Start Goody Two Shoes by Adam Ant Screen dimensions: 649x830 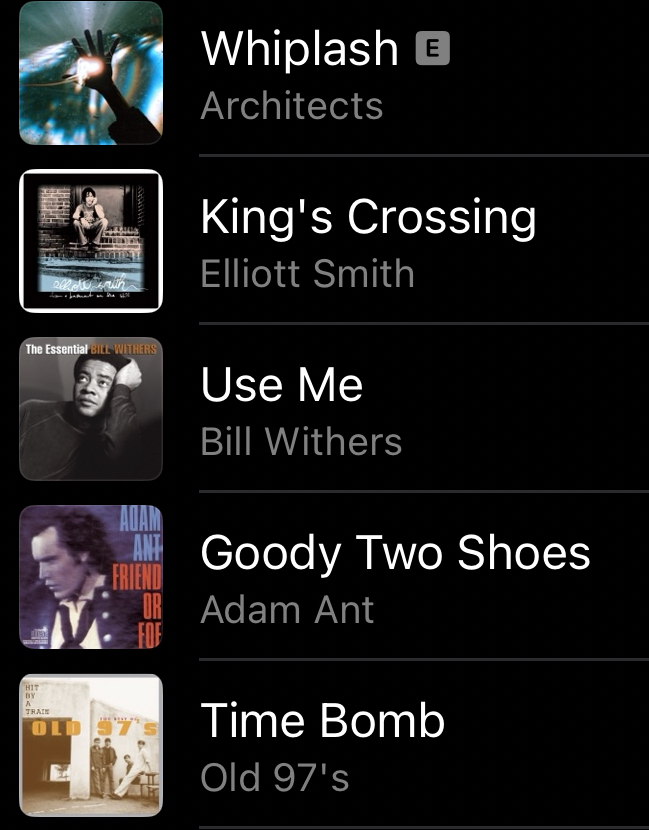(395, 578)
